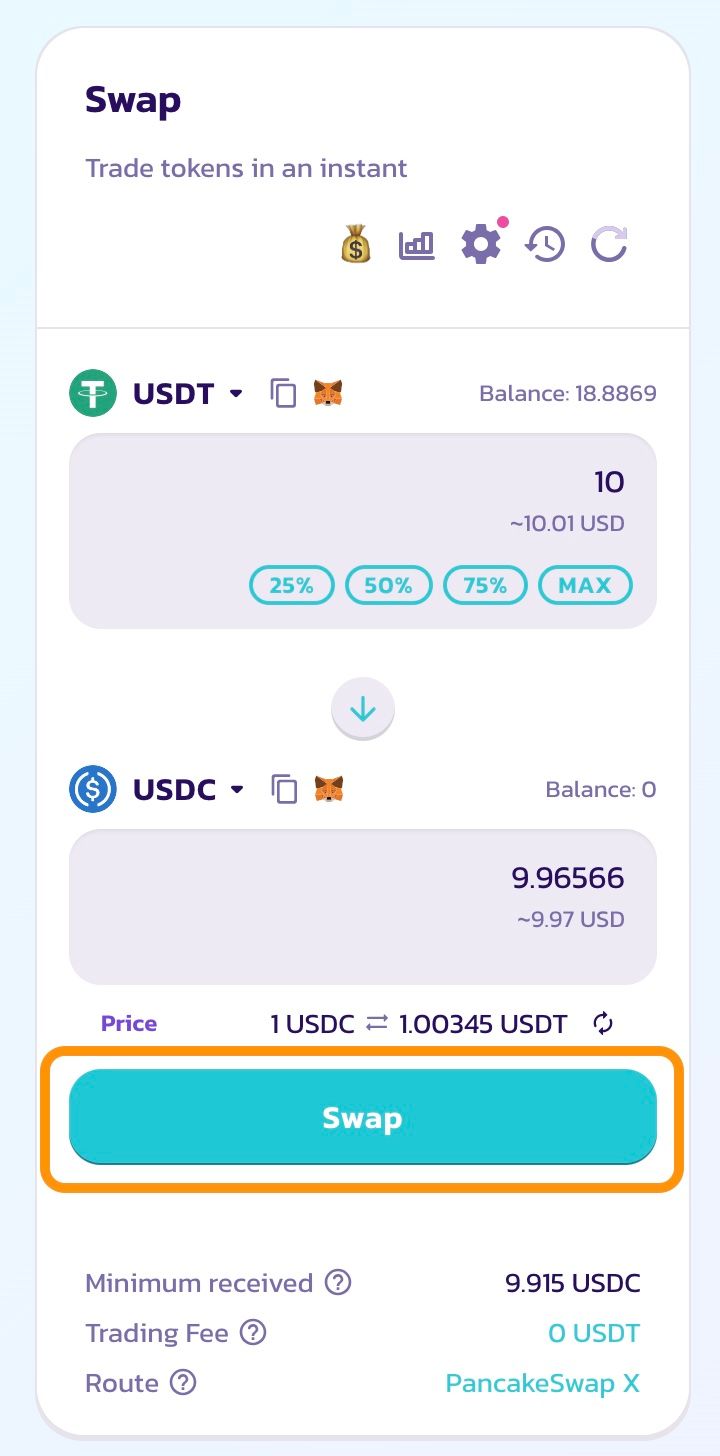
Task: Confirm with the Swap button
Action: 362,1117
